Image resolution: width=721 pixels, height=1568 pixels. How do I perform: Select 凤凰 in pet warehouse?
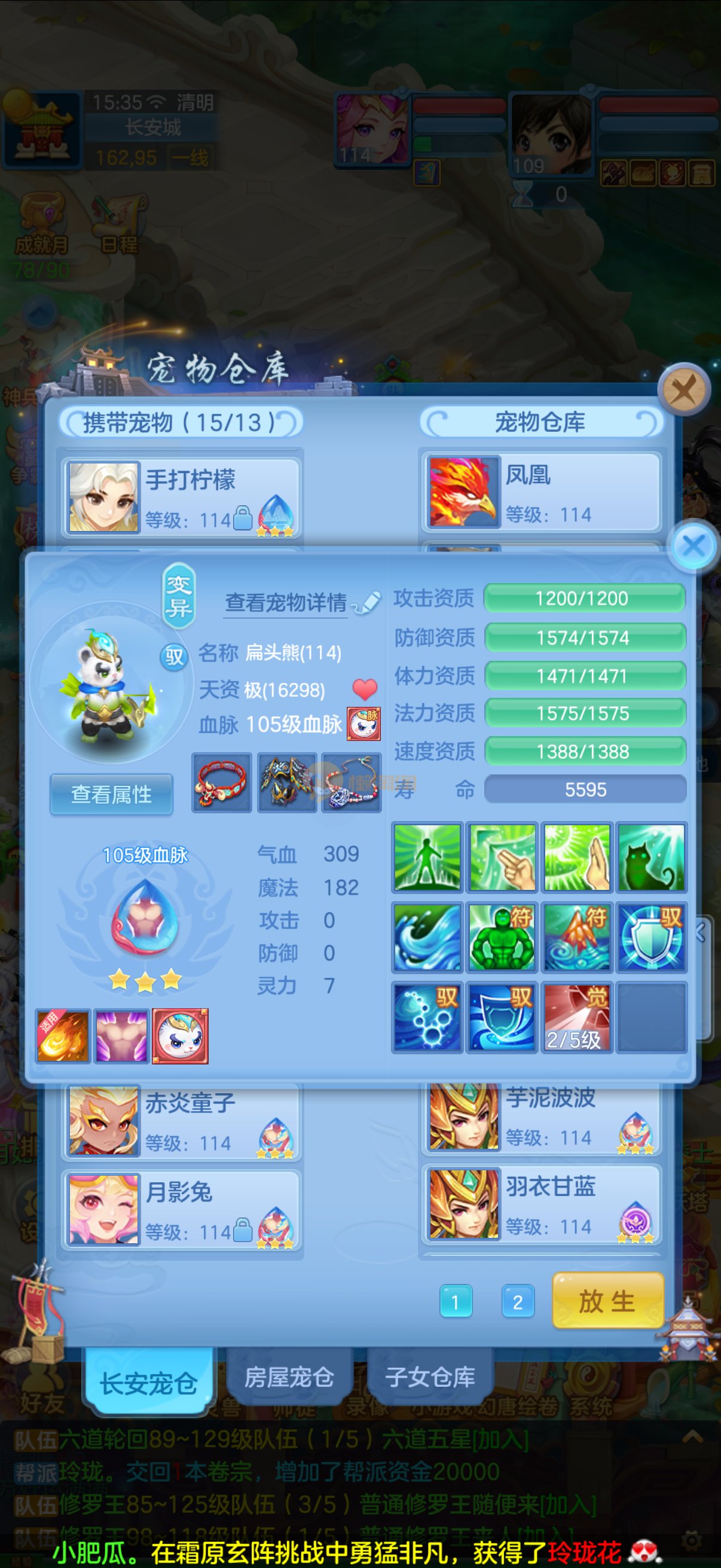[x=542, y=492]
